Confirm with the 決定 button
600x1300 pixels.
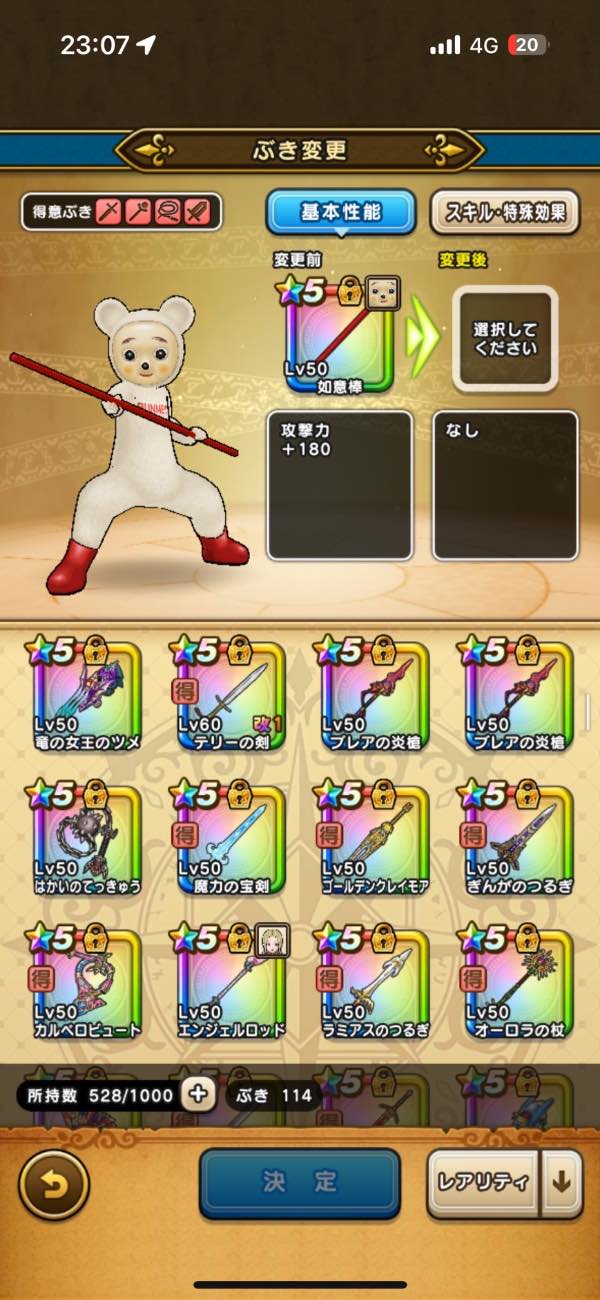(299, 1183)
